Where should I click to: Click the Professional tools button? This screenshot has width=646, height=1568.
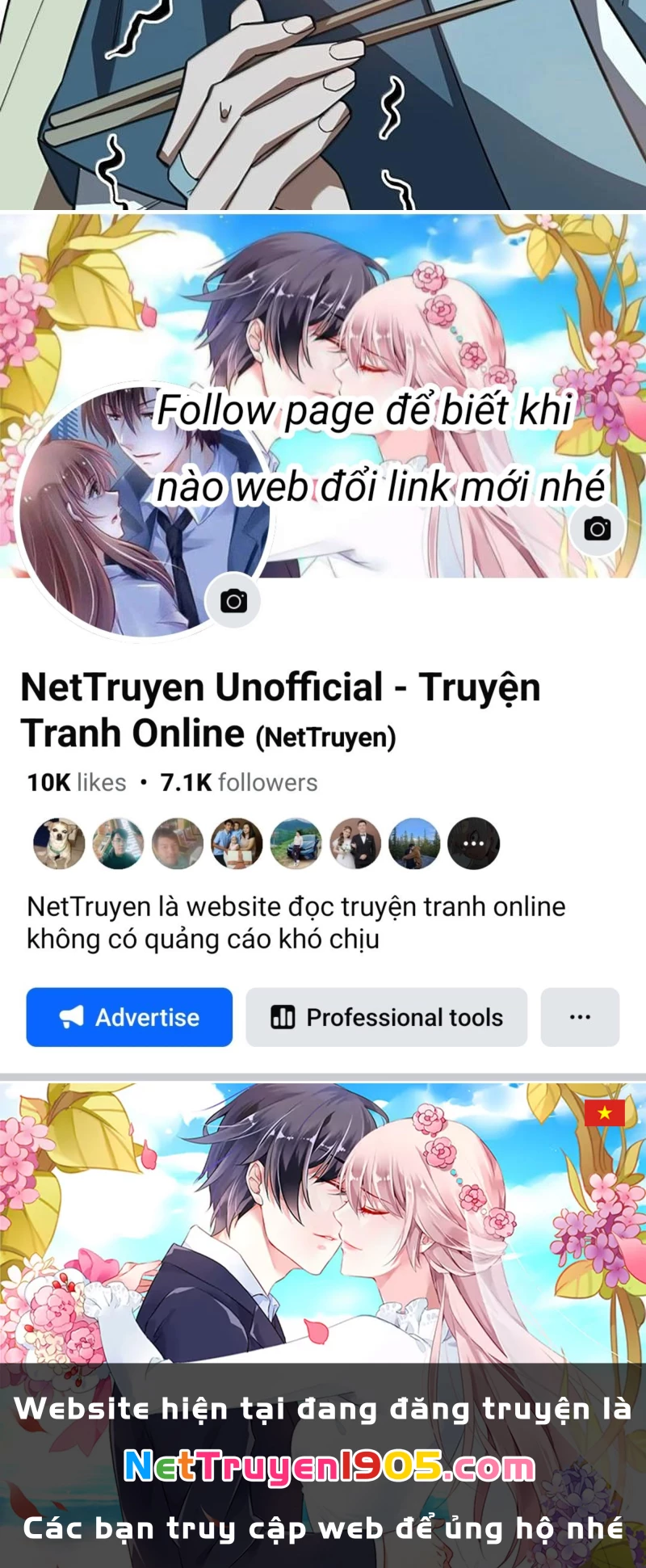pos(387,1017)
